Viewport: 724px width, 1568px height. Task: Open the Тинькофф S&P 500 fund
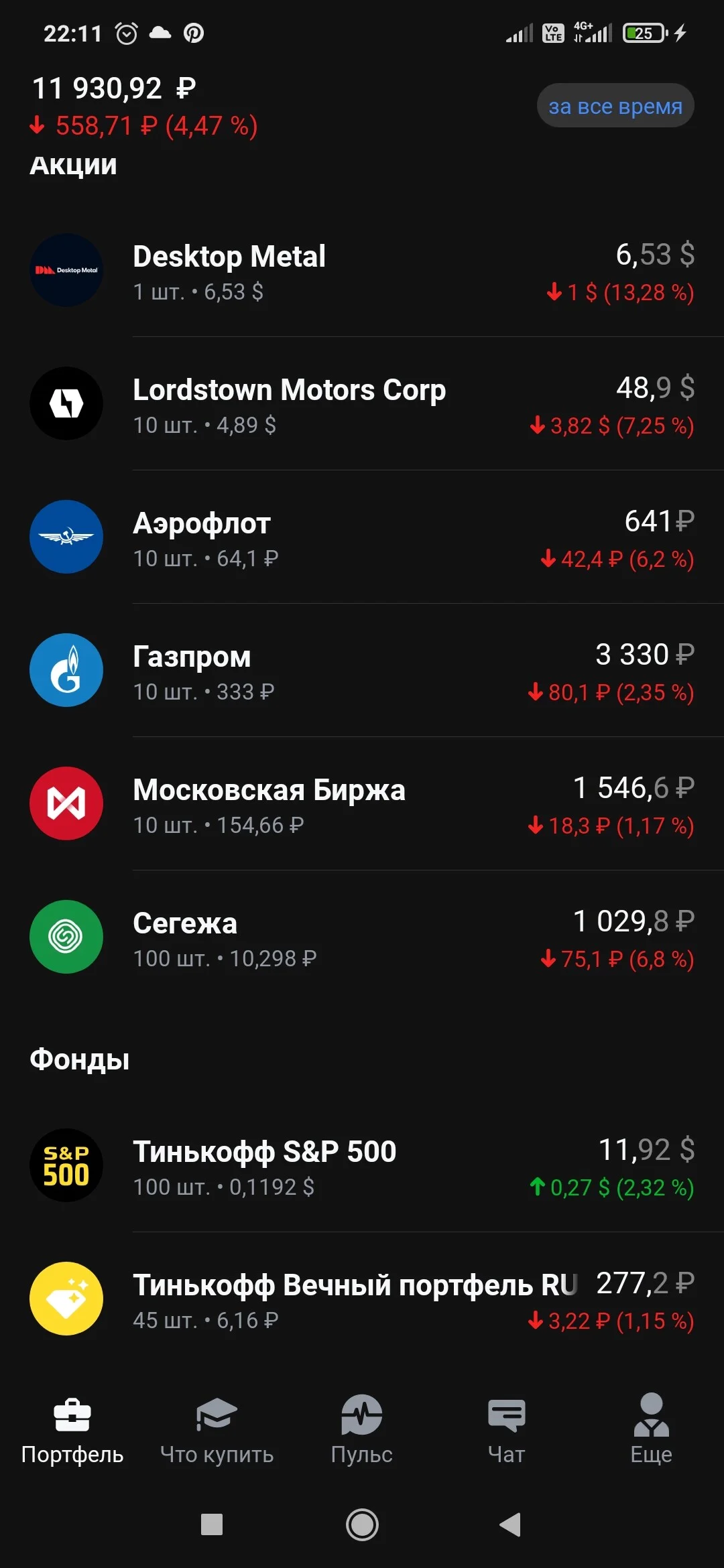point(362,1166)
